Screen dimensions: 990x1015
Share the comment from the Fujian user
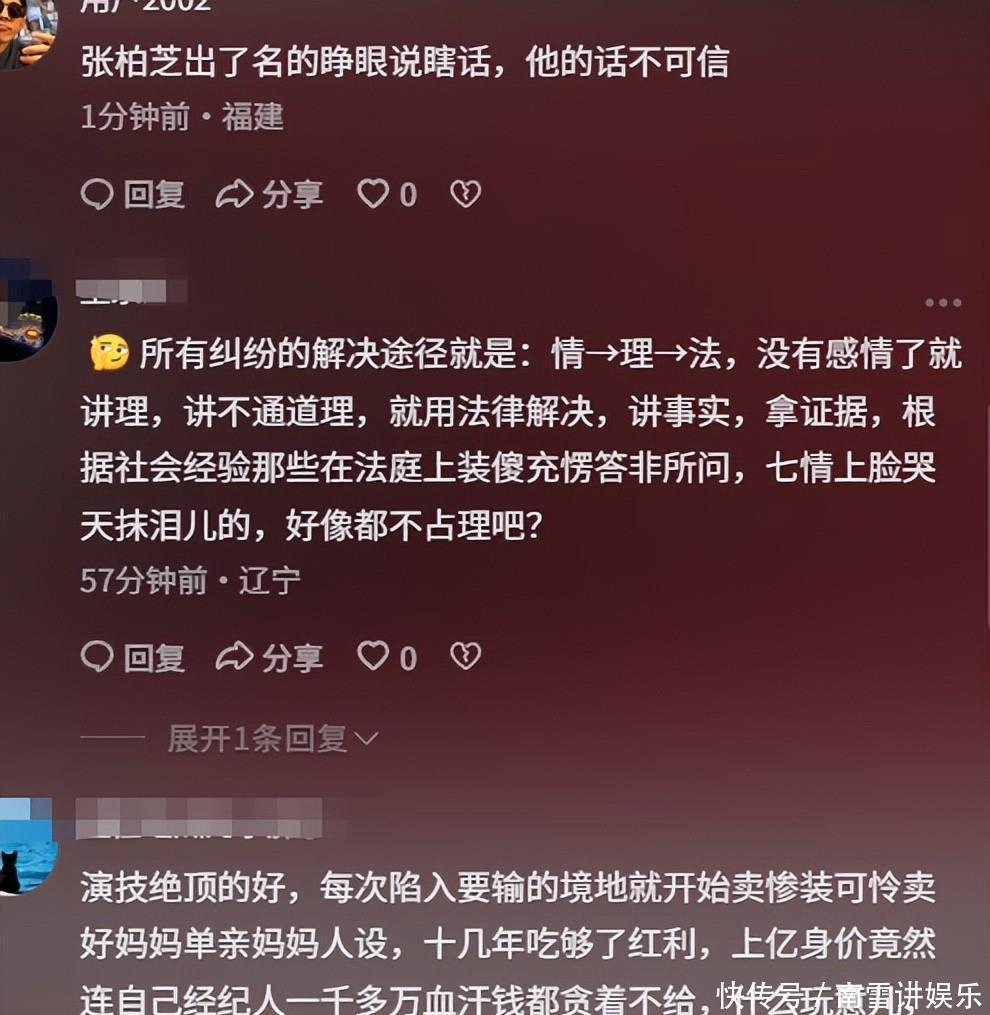(x=269, y=194)
